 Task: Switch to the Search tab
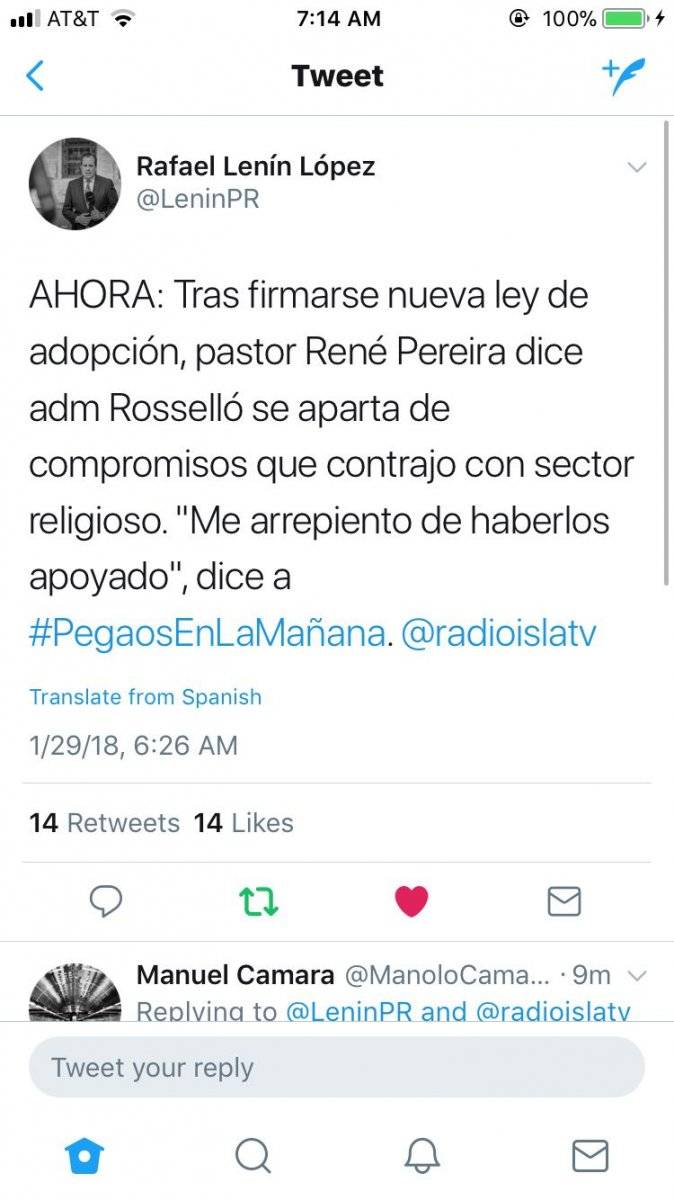pos(253,1156)
